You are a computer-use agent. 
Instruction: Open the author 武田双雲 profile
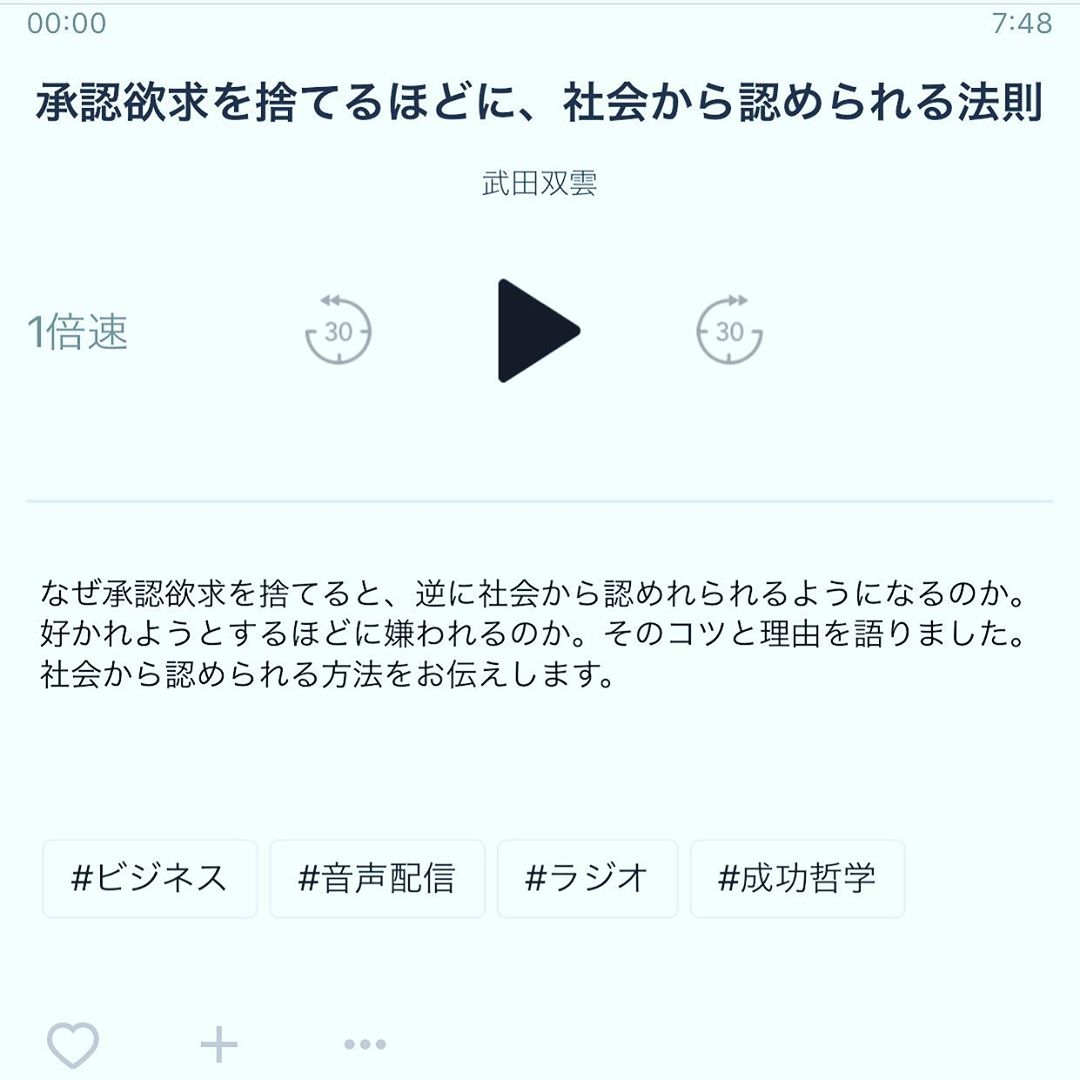(x=539, y=185)
